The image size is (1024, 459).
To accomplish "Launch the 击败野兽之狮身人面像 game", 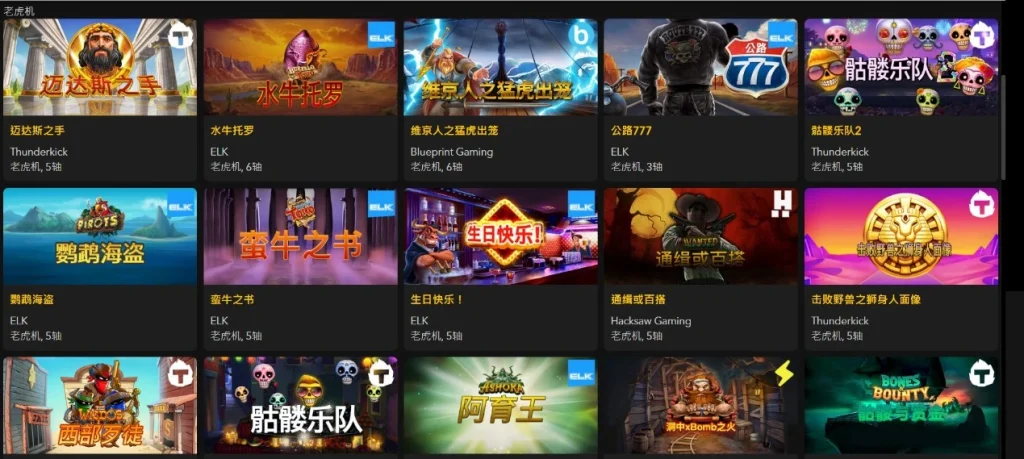I will (901, 236).
